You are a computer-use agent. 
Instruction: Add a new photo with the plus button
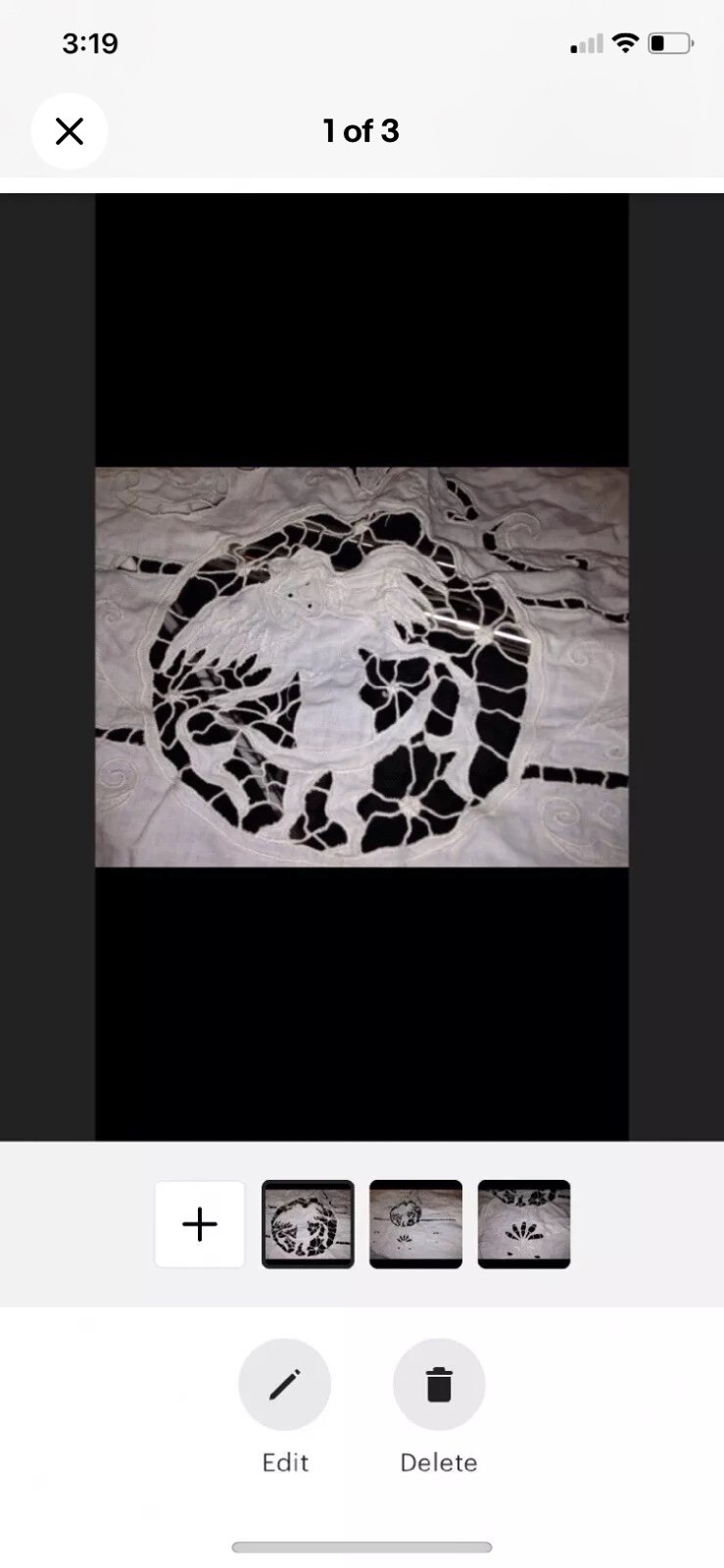pos(200,1224)
